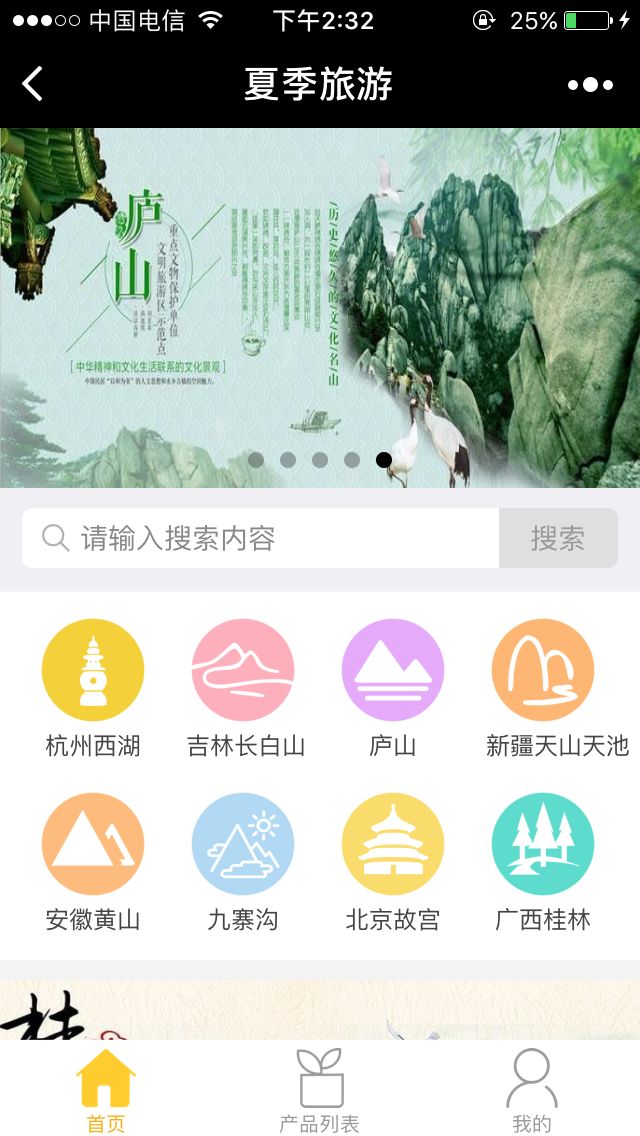Viewport: 640px width, 1136px height.
Task: Open the three-dot overflow menu
Action: [x=590, y=85]
